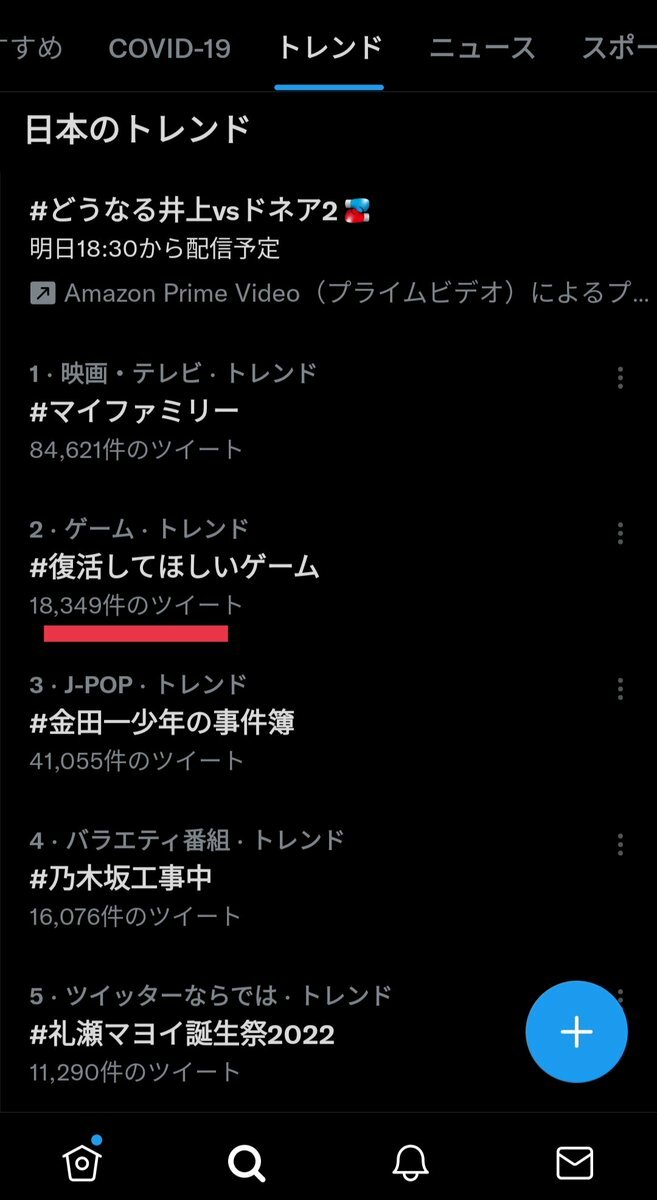Screen dimensions: 657x1200
Task: Open overflow menu for #乃木坂工事中
Action: click(620, 843)
